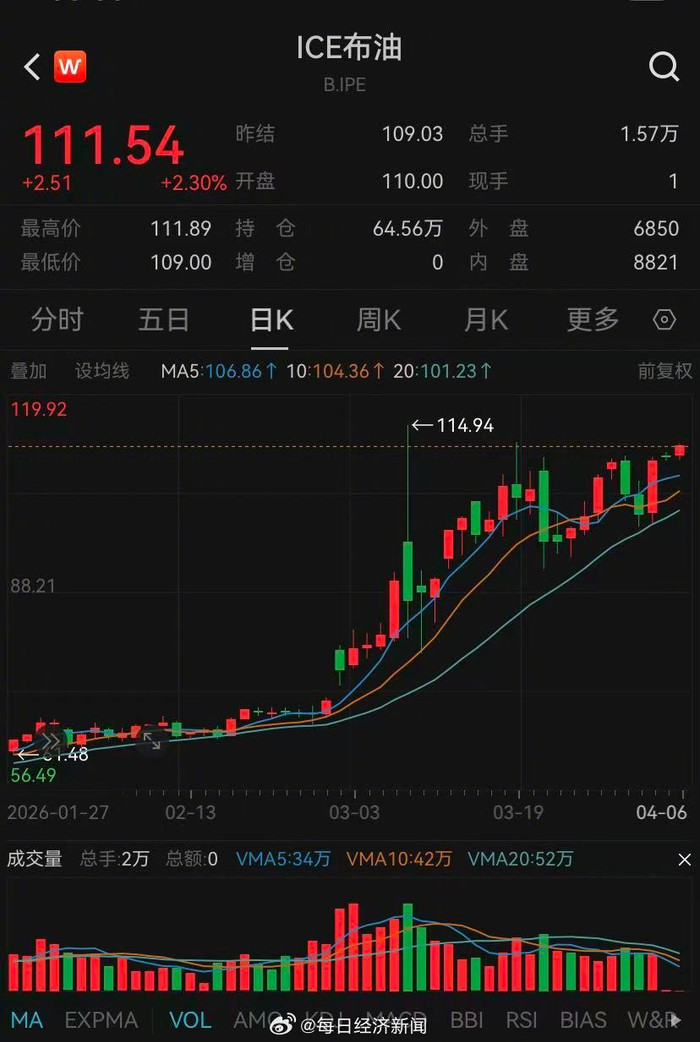Tap the red W icon
Viewport: 700px width, 1042px height.
click(69, 67)
